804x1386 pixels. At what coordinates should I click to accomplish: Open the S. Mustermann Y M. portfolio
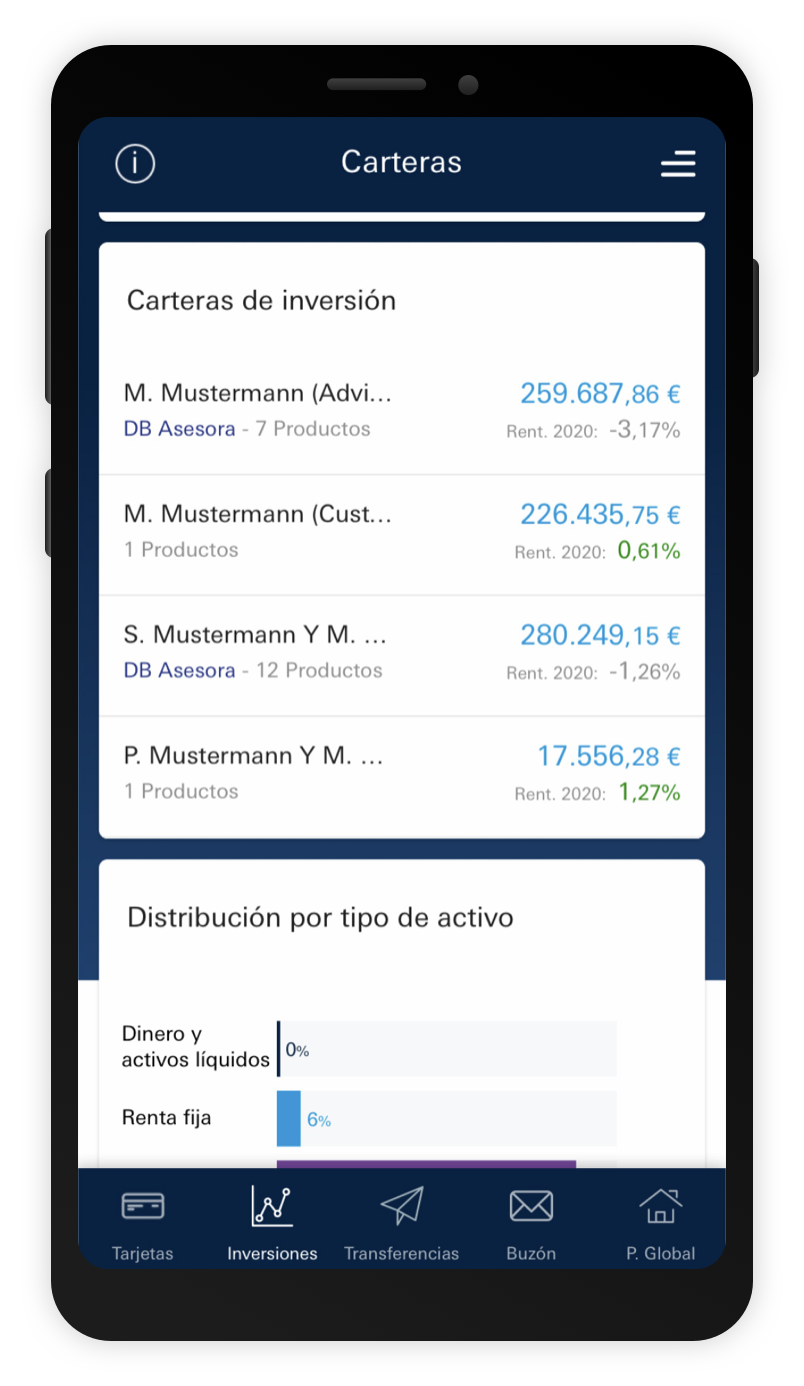[x=402, y=656]
